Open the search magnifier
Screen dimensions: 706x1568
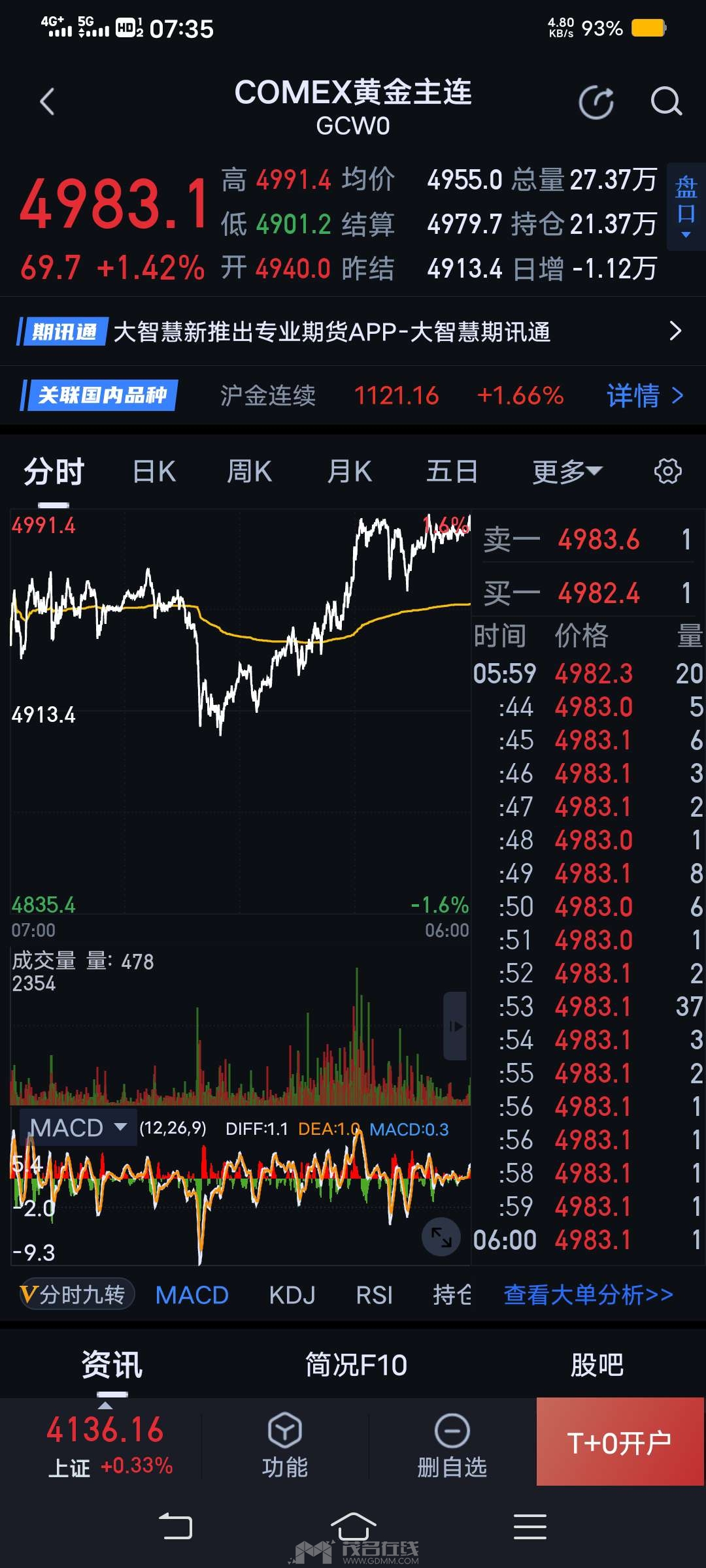(x=666, y=101)
